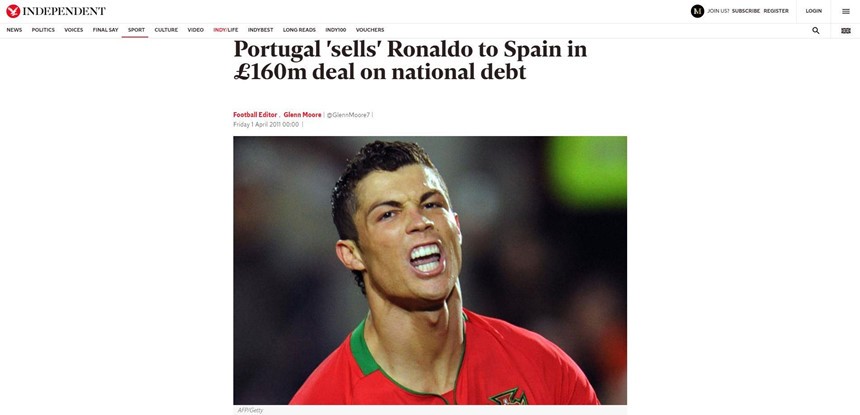Select the Final Say tab
Screen dimensions: 860x415
[x=105, y=30]
